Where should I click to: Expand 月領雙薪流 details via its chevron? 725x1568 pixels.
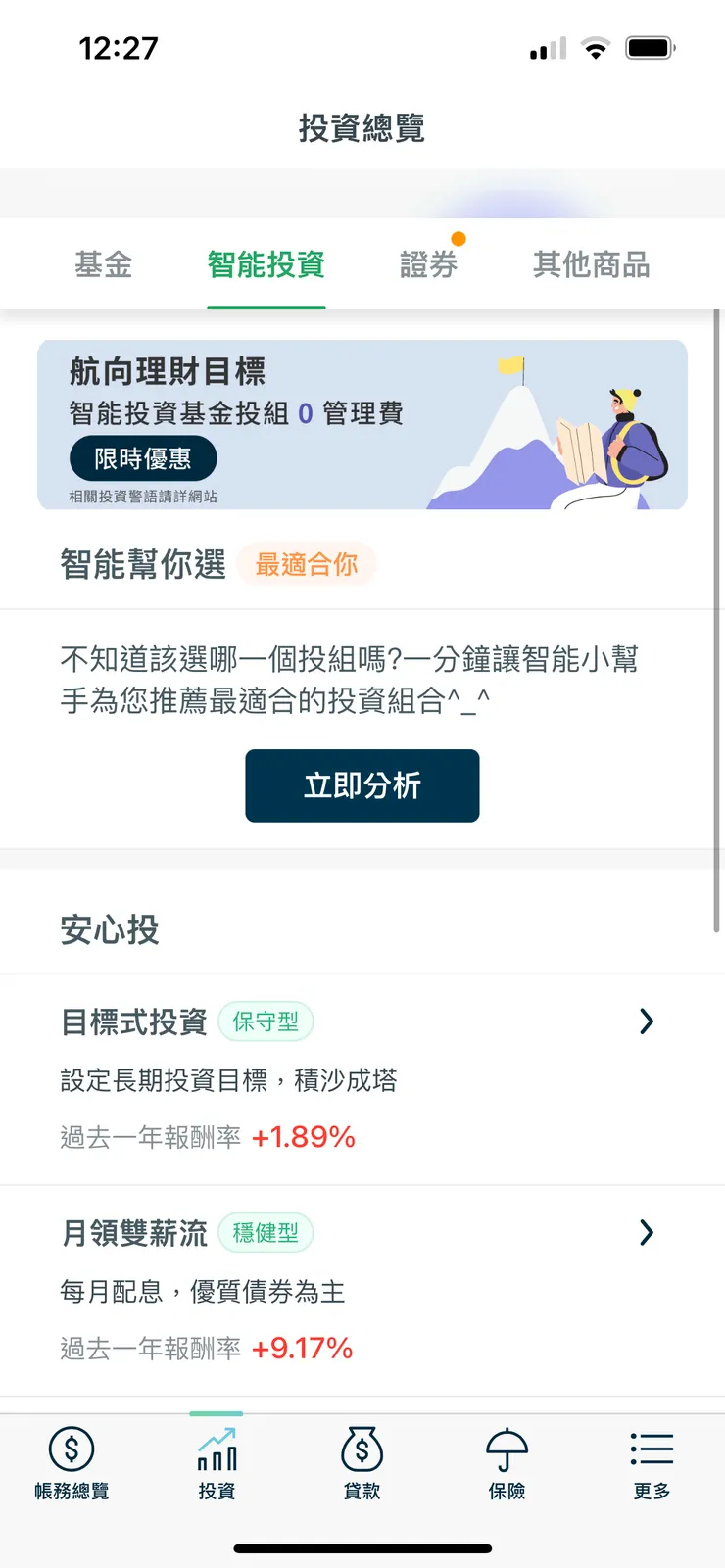click(x=646, y=1232)
